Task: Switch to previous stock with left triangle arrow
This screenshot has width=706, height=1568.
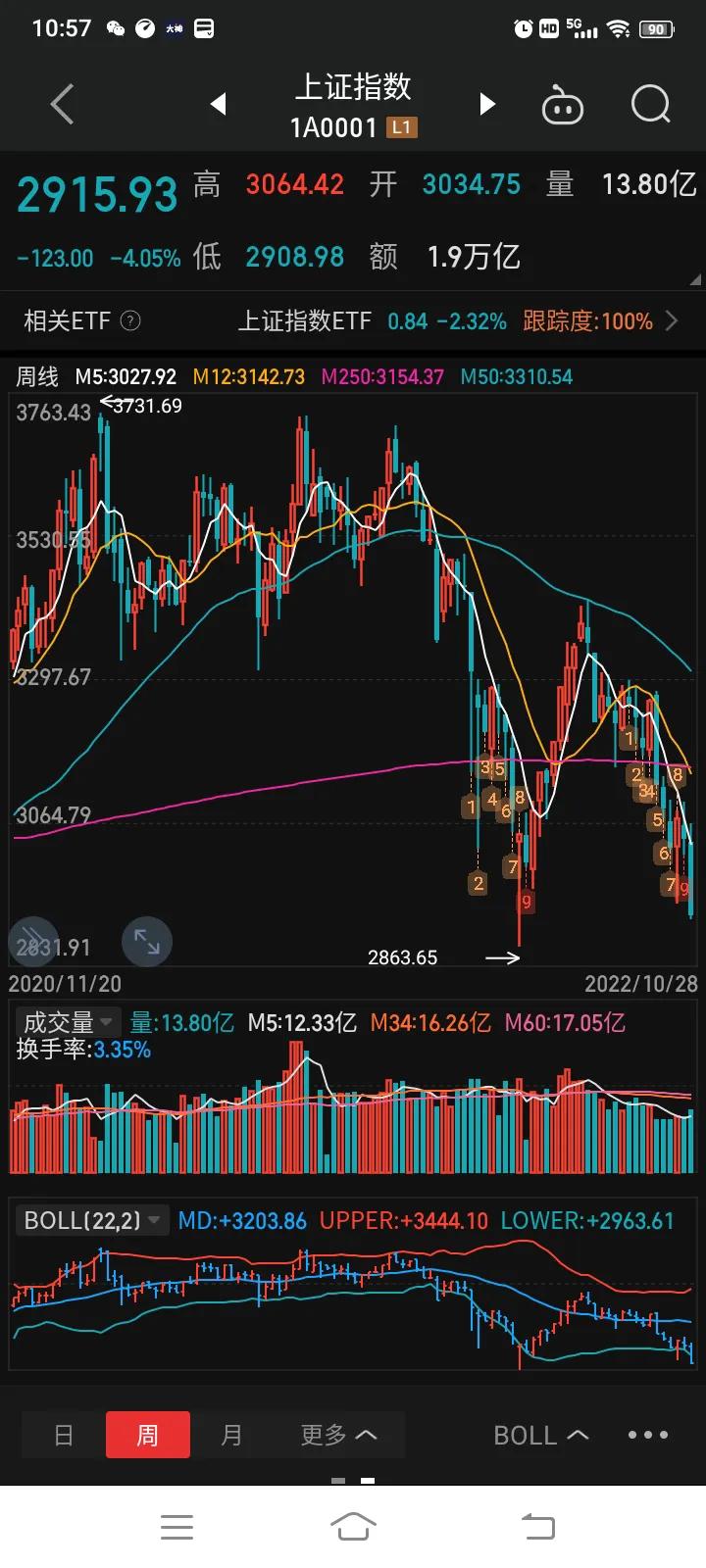Action: click(x=218, y=103)
